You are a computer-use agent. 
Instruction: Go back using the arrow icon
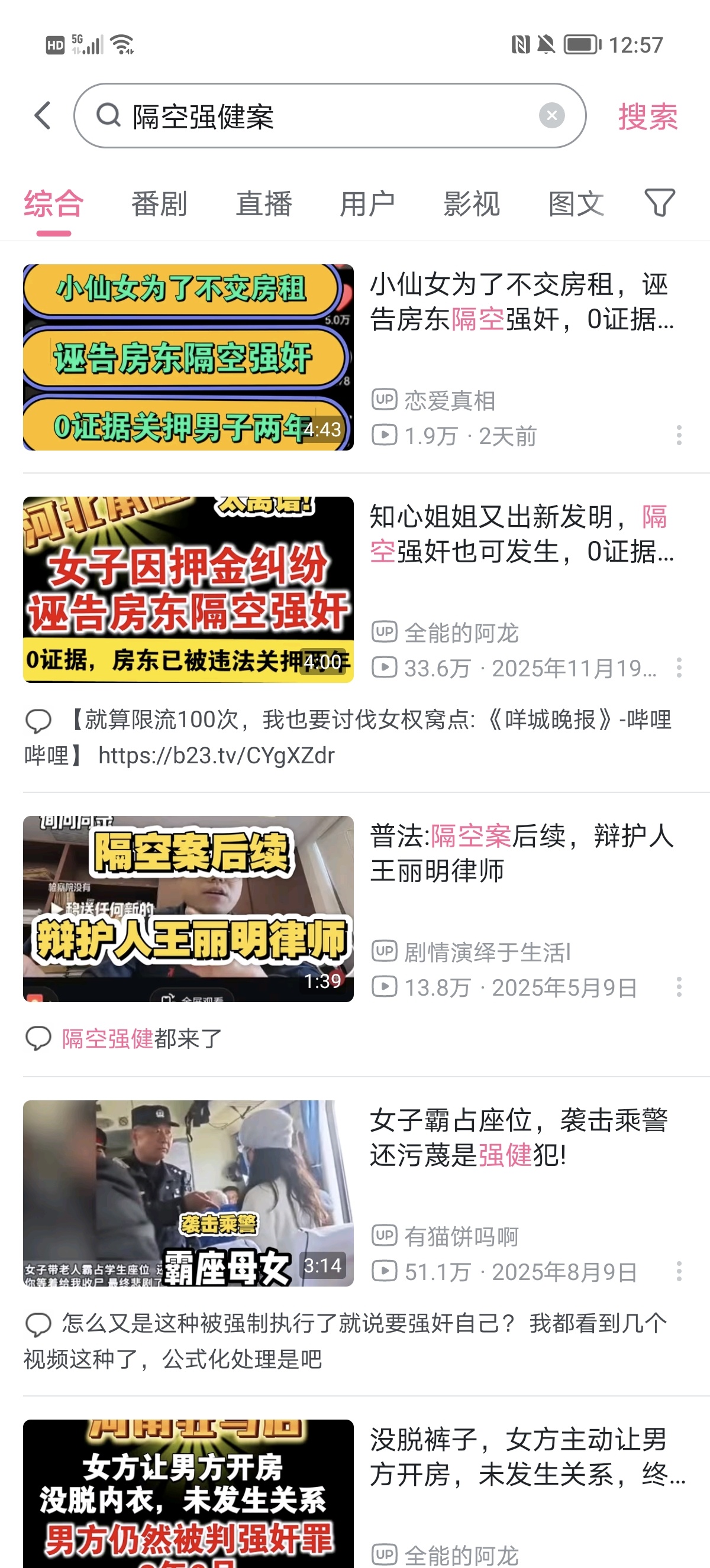click(x=43, y=116)
